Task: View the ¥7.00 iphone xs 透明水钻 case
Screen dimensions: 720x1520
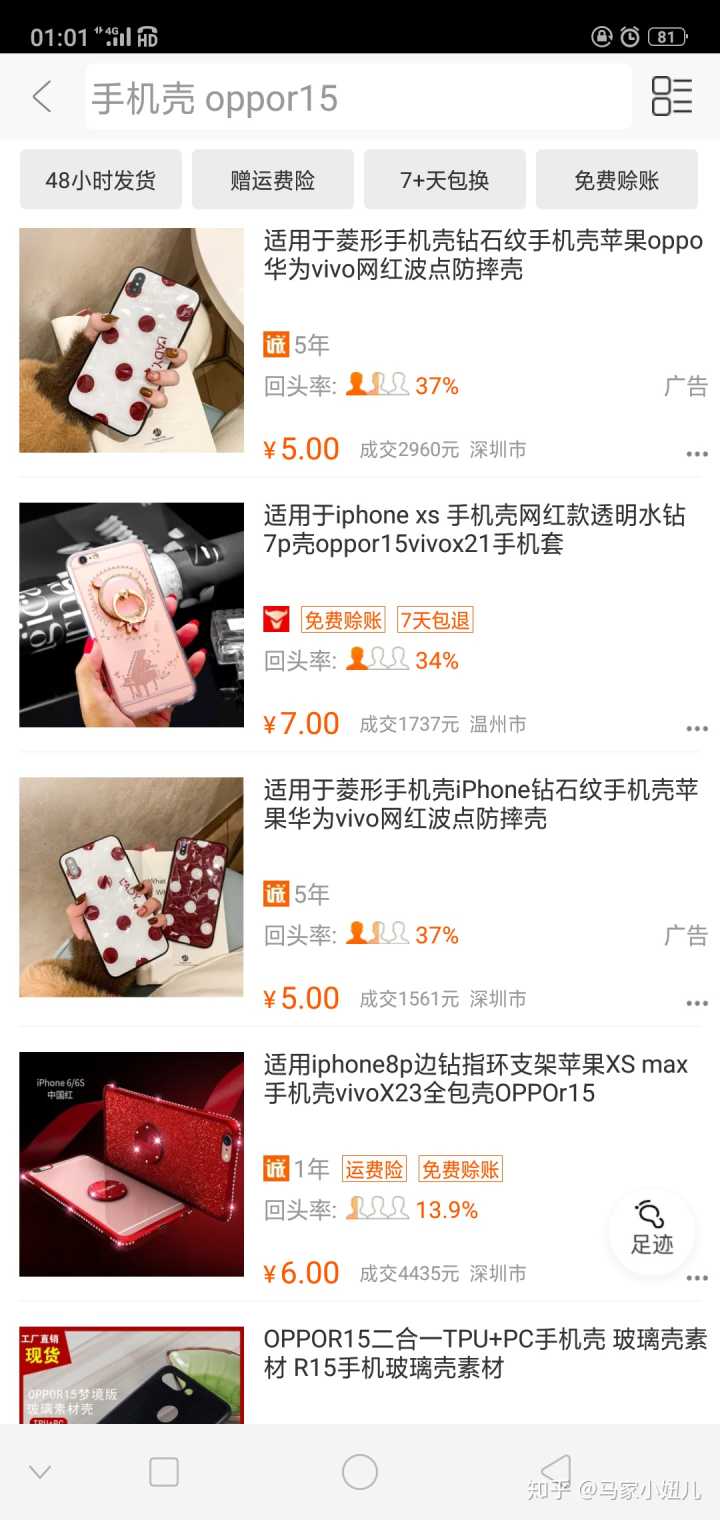Action: pos(475,530)
